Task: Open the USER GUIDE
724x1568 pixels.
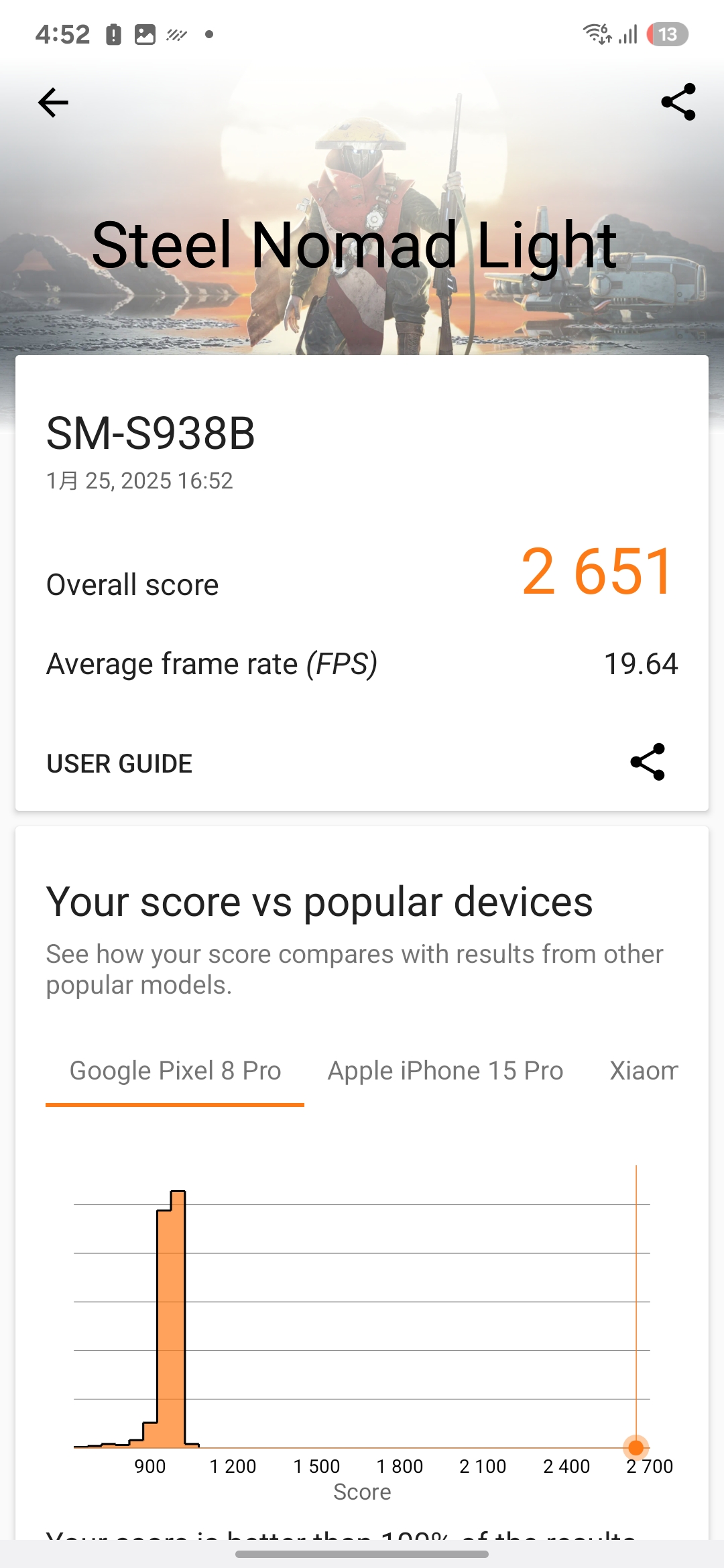Action: tap(119, 763)
